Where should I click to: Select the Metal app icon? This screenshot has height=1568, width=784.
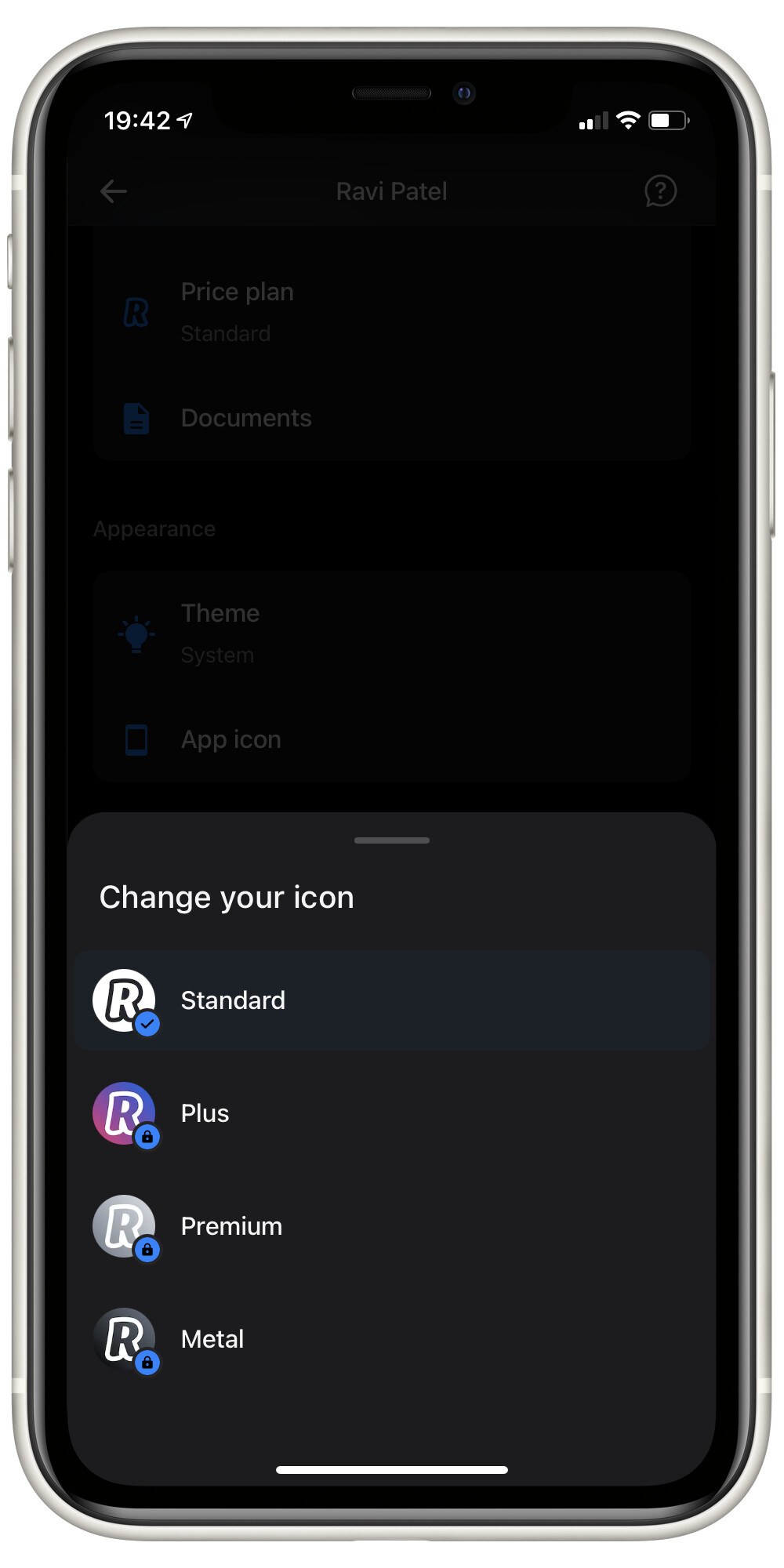click(x=391, y=1339)
